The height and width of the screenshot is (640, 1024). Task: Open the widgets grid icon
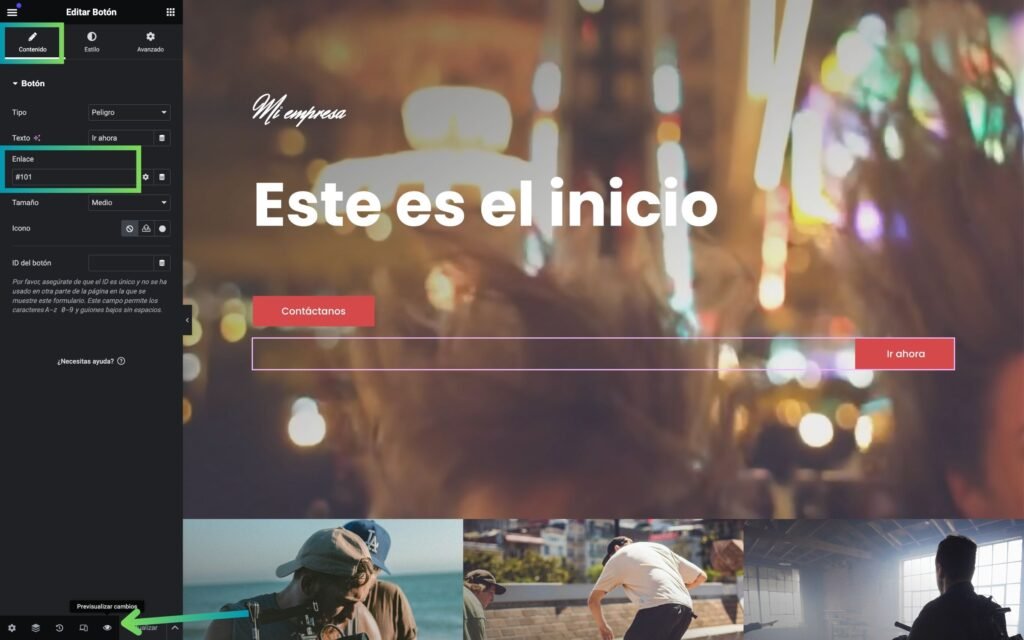pyautogui.click(x=170, y=12)
